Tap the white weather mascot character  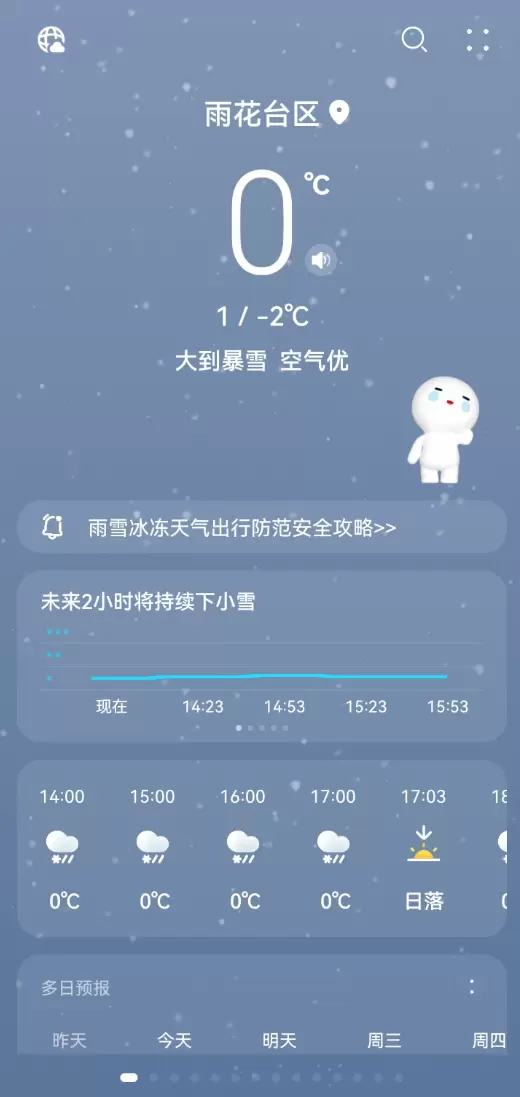tap(442, 430)
